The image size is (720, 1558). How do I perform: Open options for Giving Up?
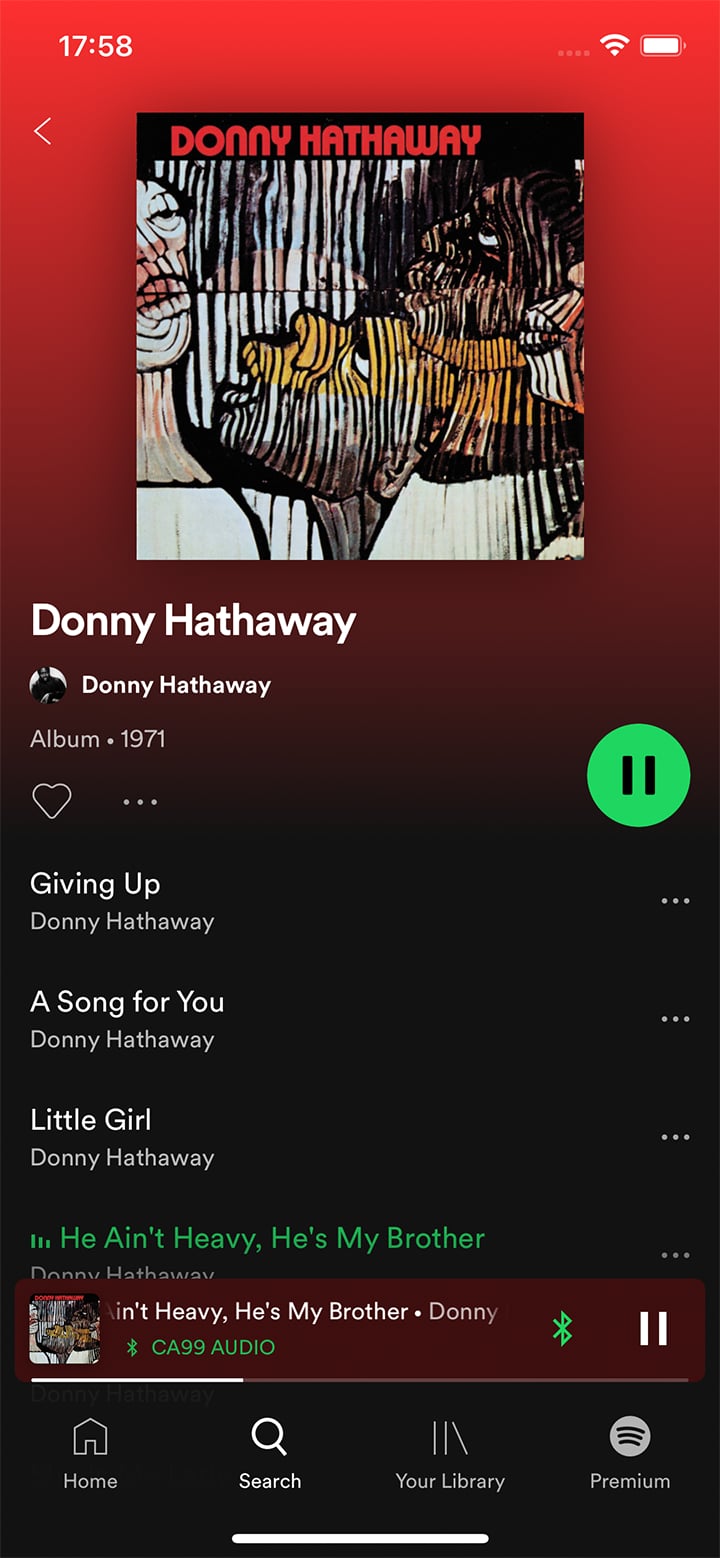pyautogui.click(x=675, y=901)
